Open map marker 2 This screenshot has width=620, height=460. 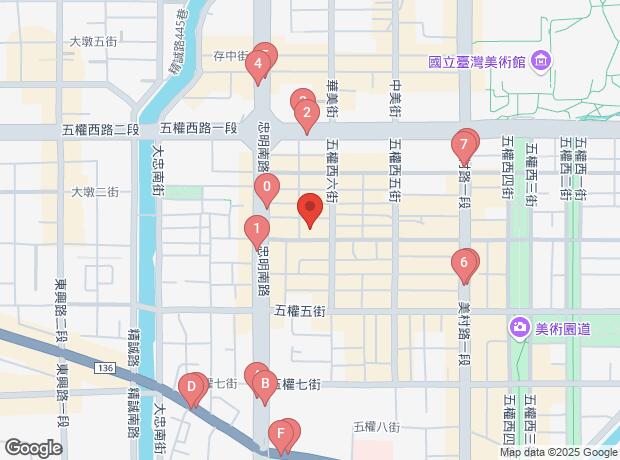(307, 113)
